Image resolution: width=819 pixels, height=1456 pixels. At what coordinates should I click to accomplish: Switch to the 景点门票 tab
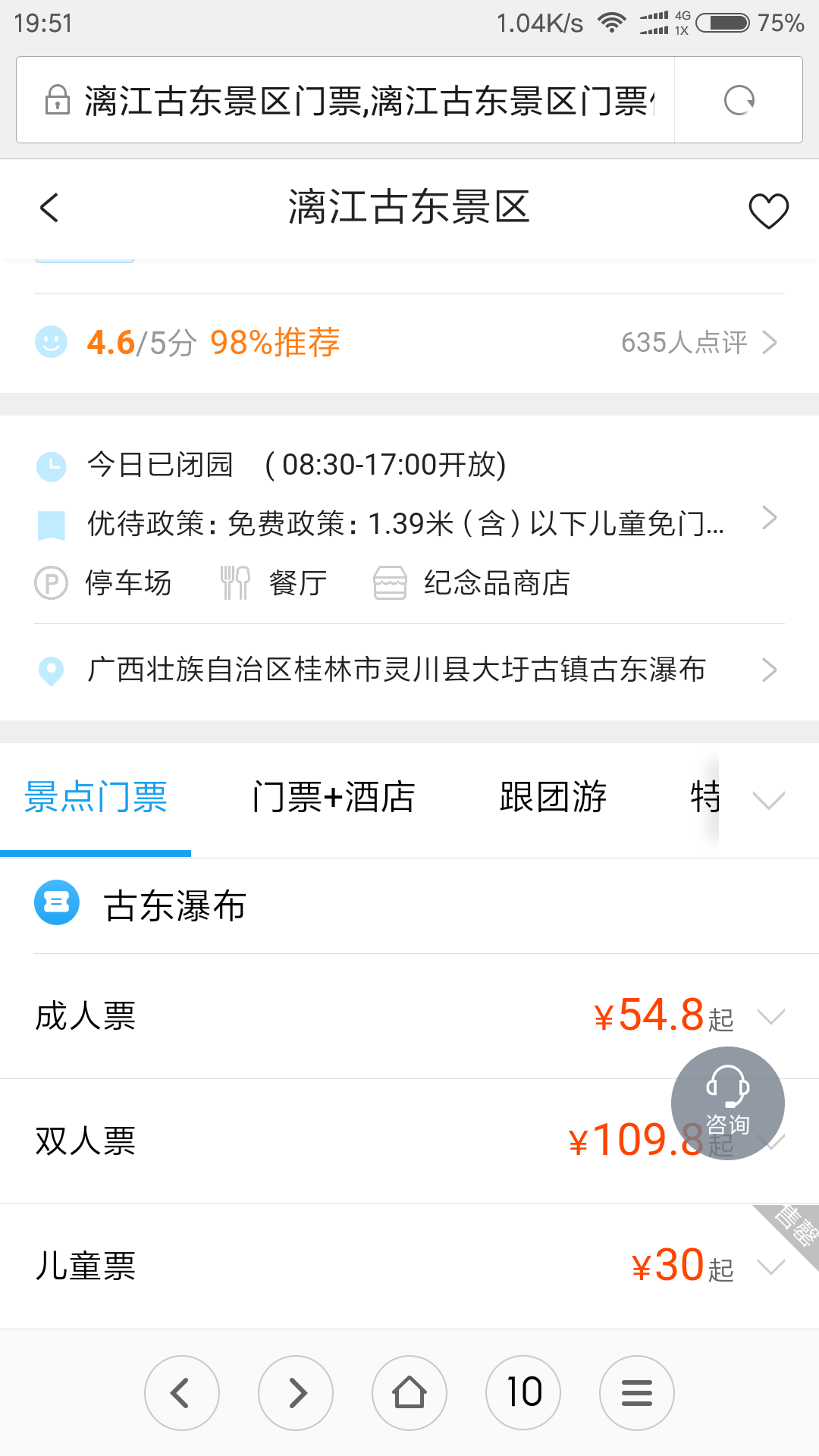coord(96,798)
